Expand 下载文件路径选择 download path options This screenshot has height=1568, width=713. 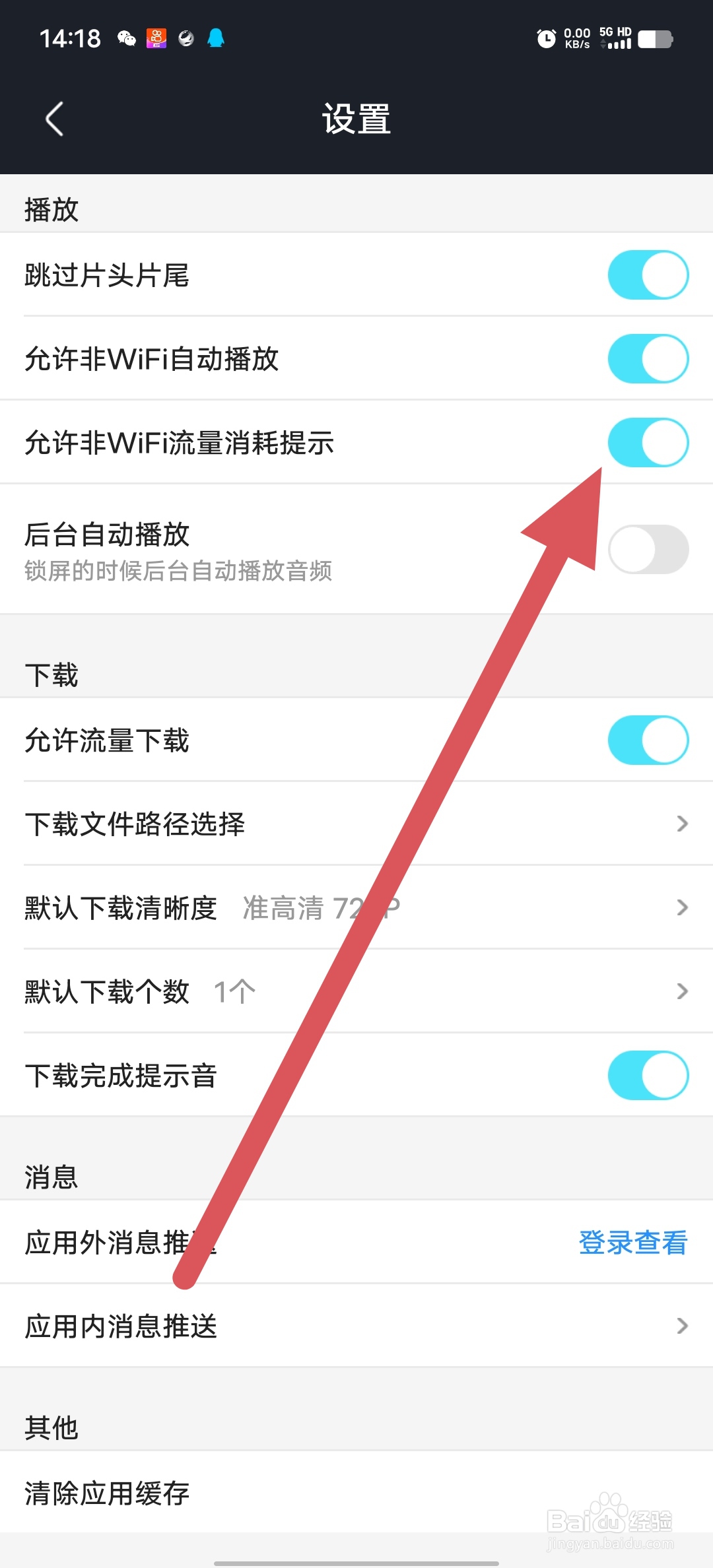(356, 824)
